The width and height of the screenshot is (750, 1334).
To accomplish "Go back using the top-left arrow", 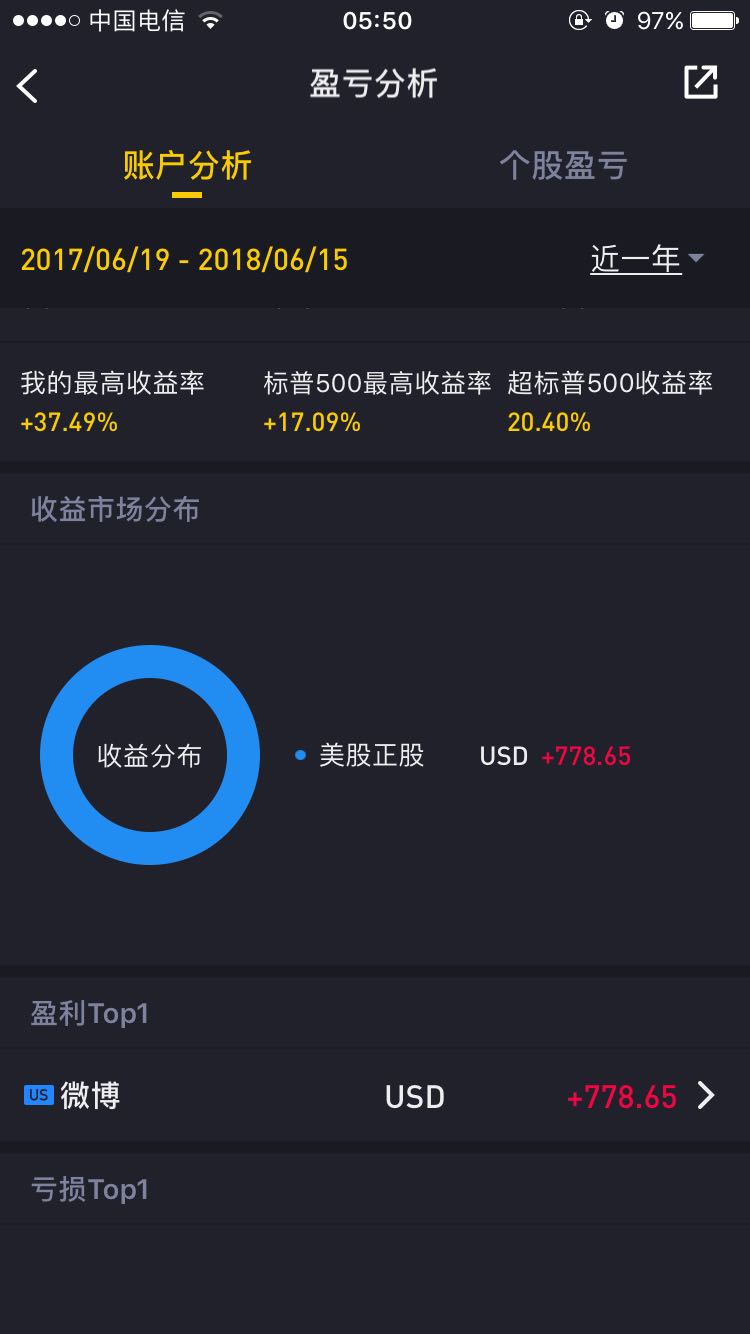I will (28, 86).
